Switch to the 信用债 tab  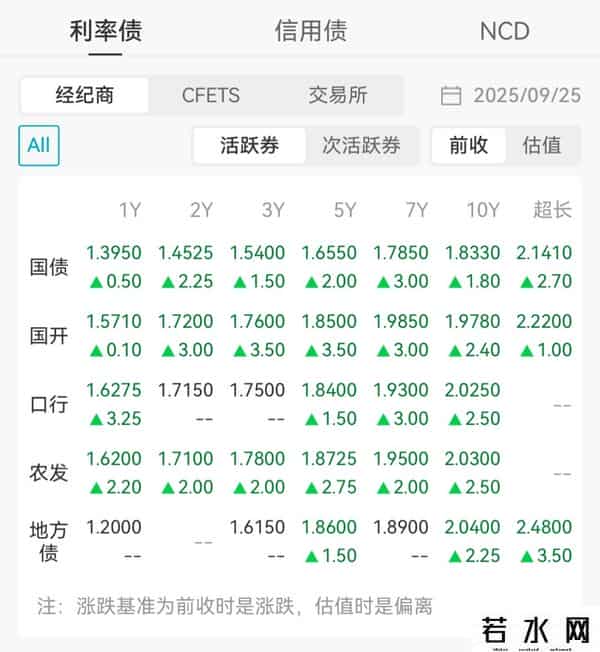[x=310, y=31]
